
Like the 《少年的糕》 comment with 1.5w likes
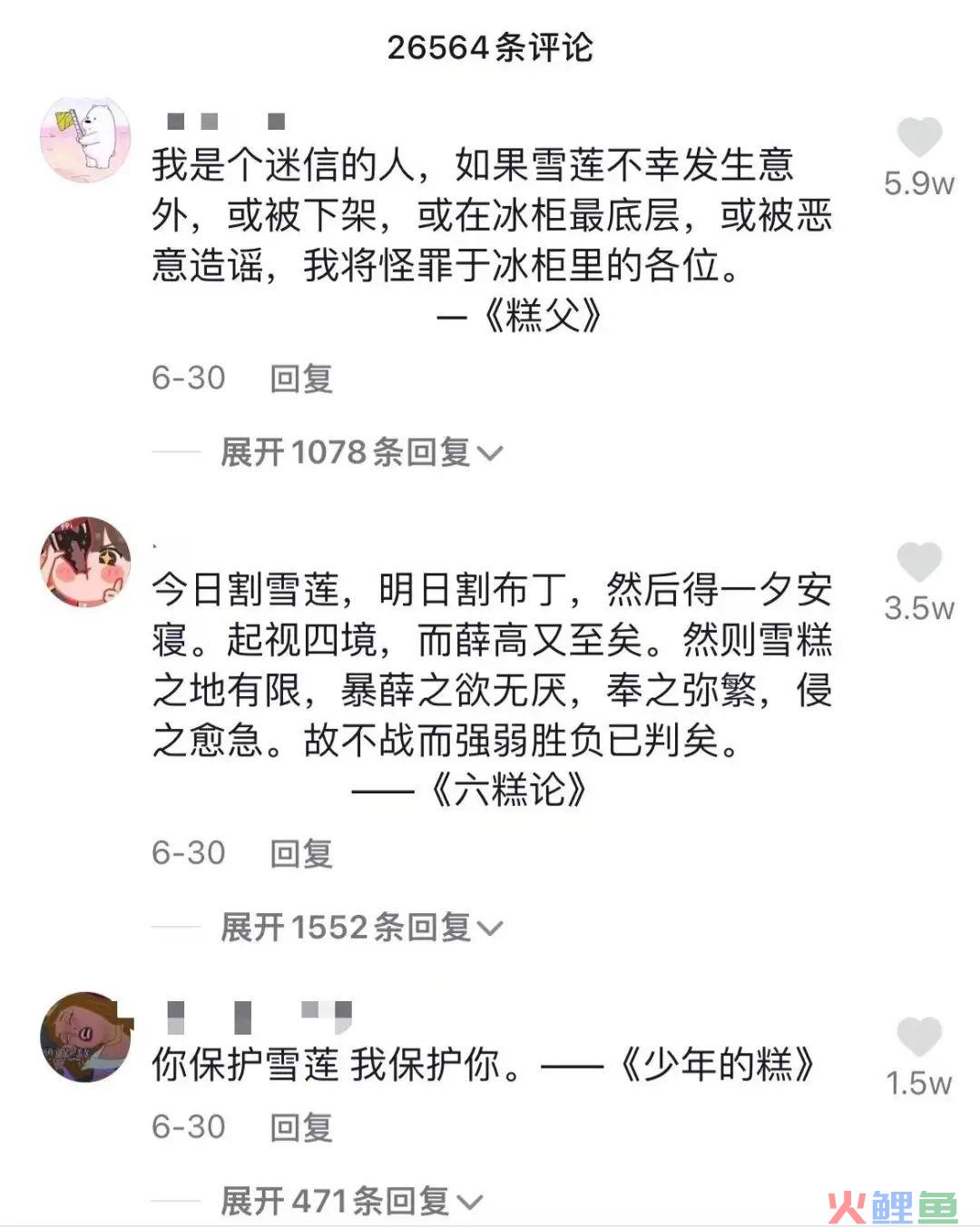[918, 1037]
